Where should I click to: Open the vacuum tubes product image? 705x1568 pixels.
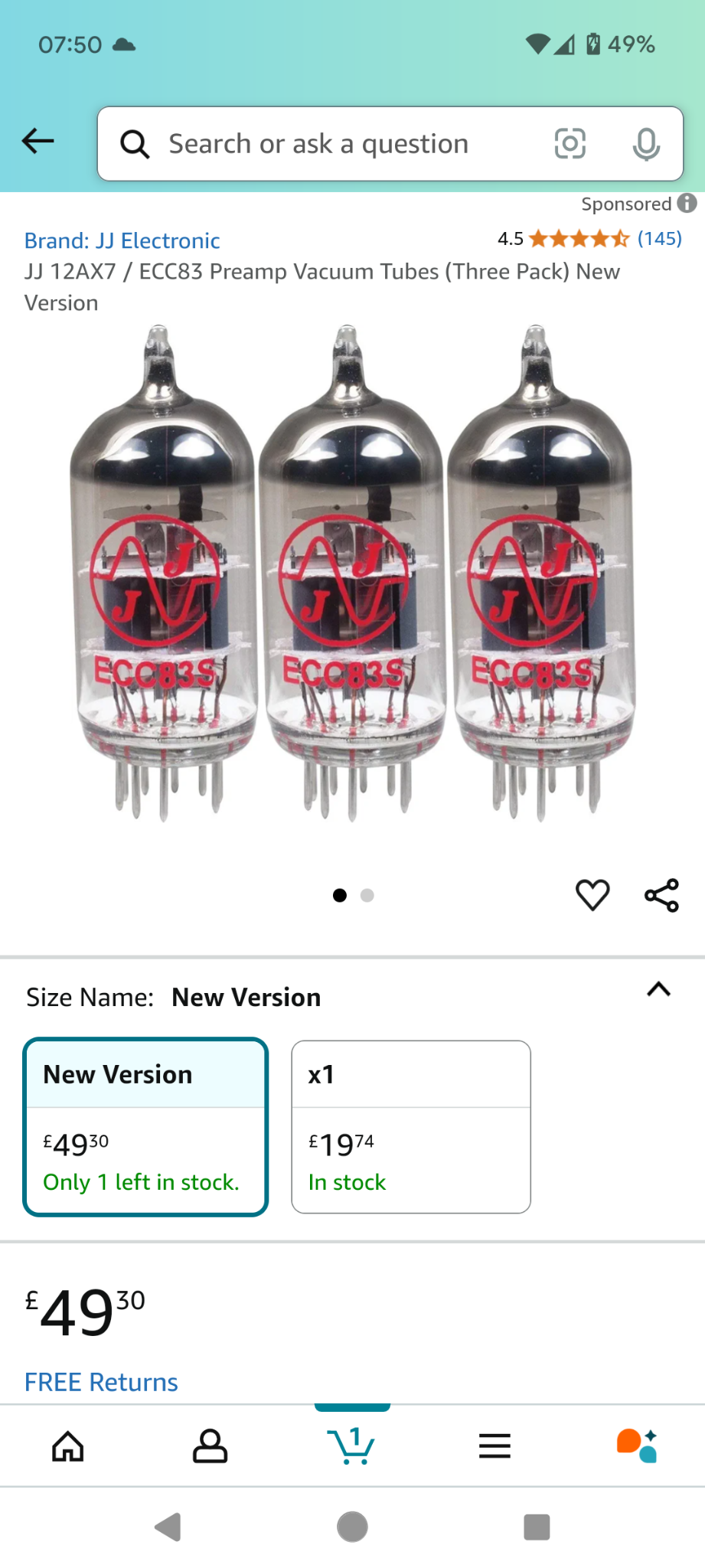[x=352, y=573]
